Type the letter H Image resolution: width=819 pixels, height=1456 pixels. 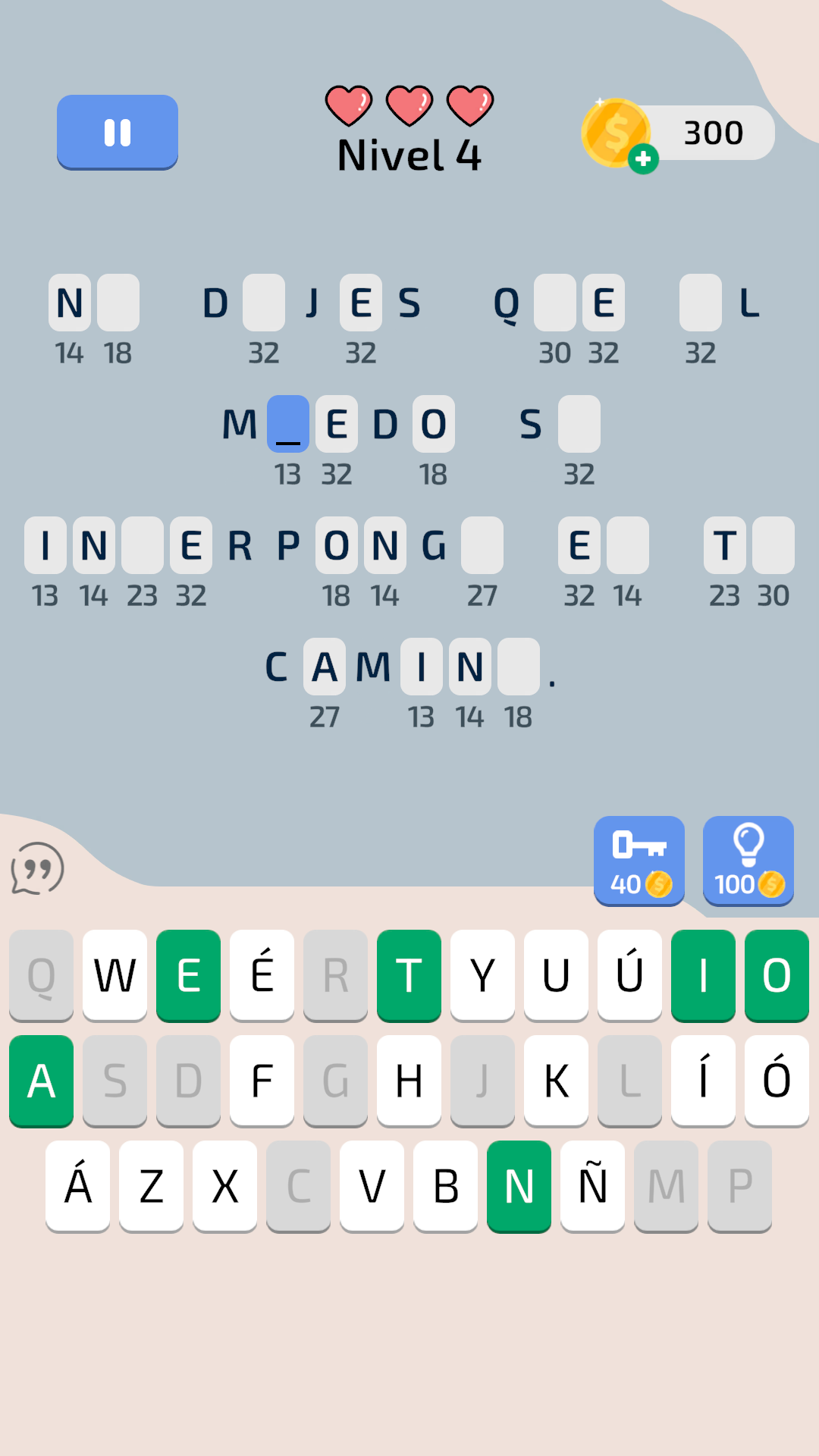[409, 1081]
